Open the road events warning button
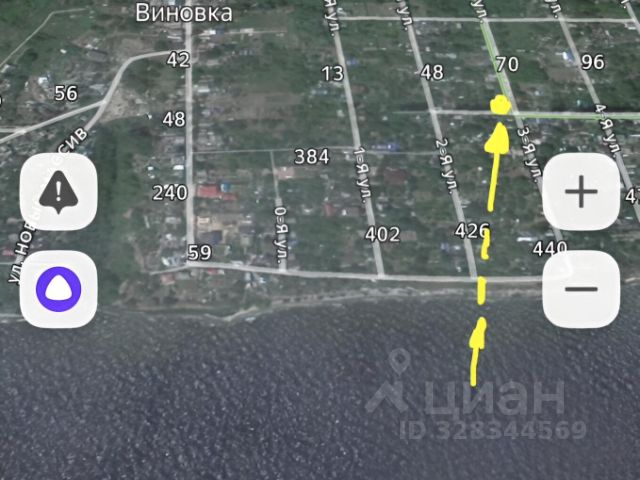 click(58, 191)
